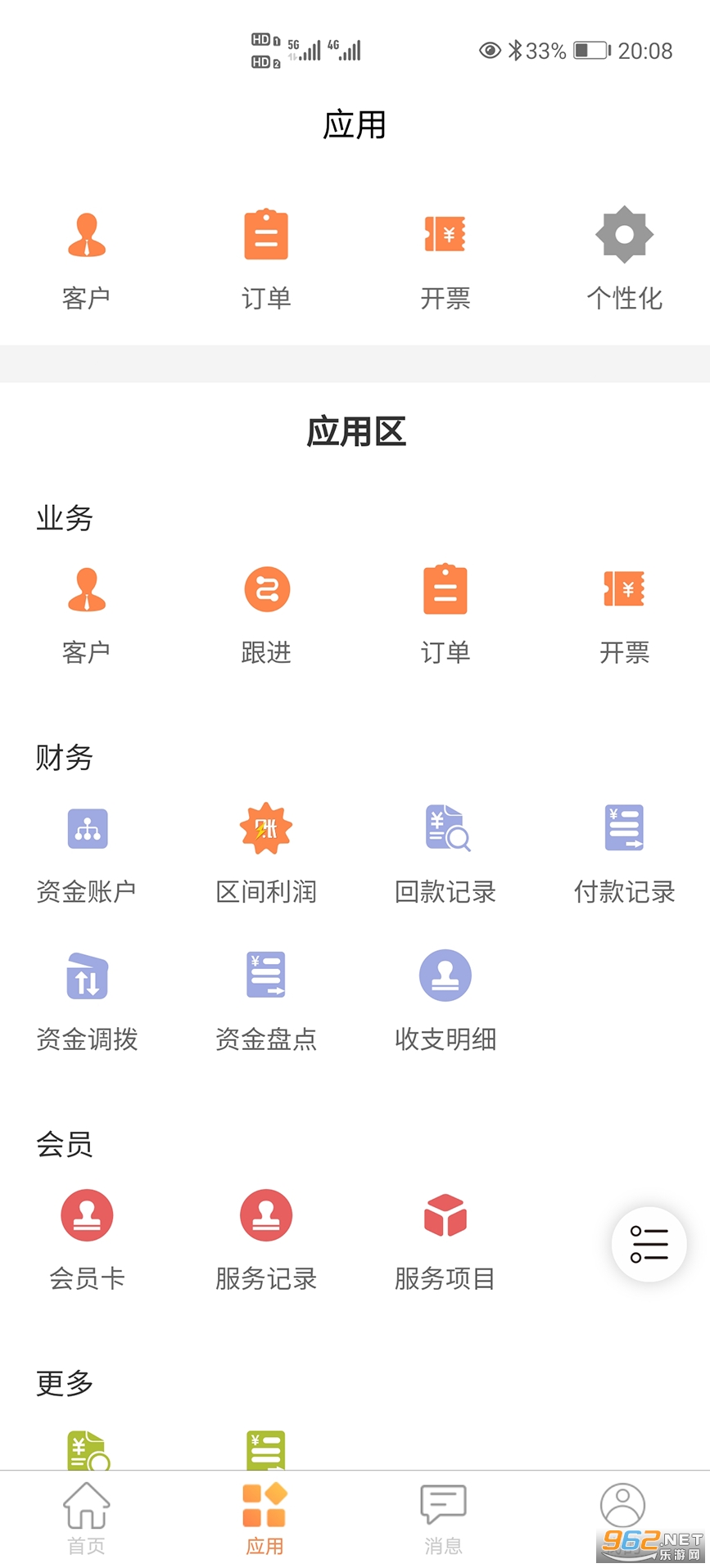Screen dimensions: 710x1568
Task: Go to the 消息 tab
Action: (x=443, y=1517)
